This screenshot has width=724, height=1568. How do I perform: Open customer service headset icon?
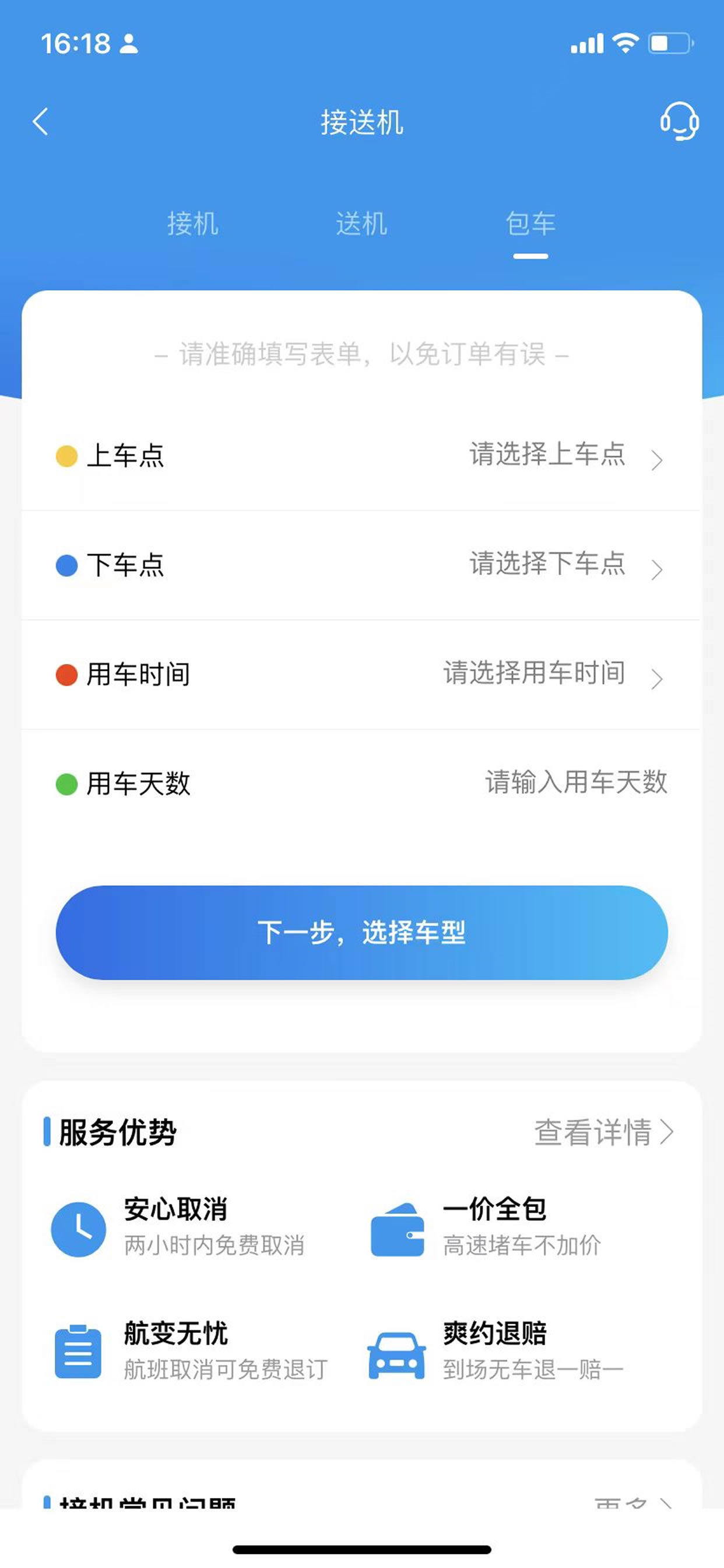pyautogui.click(x=679, y=121)
